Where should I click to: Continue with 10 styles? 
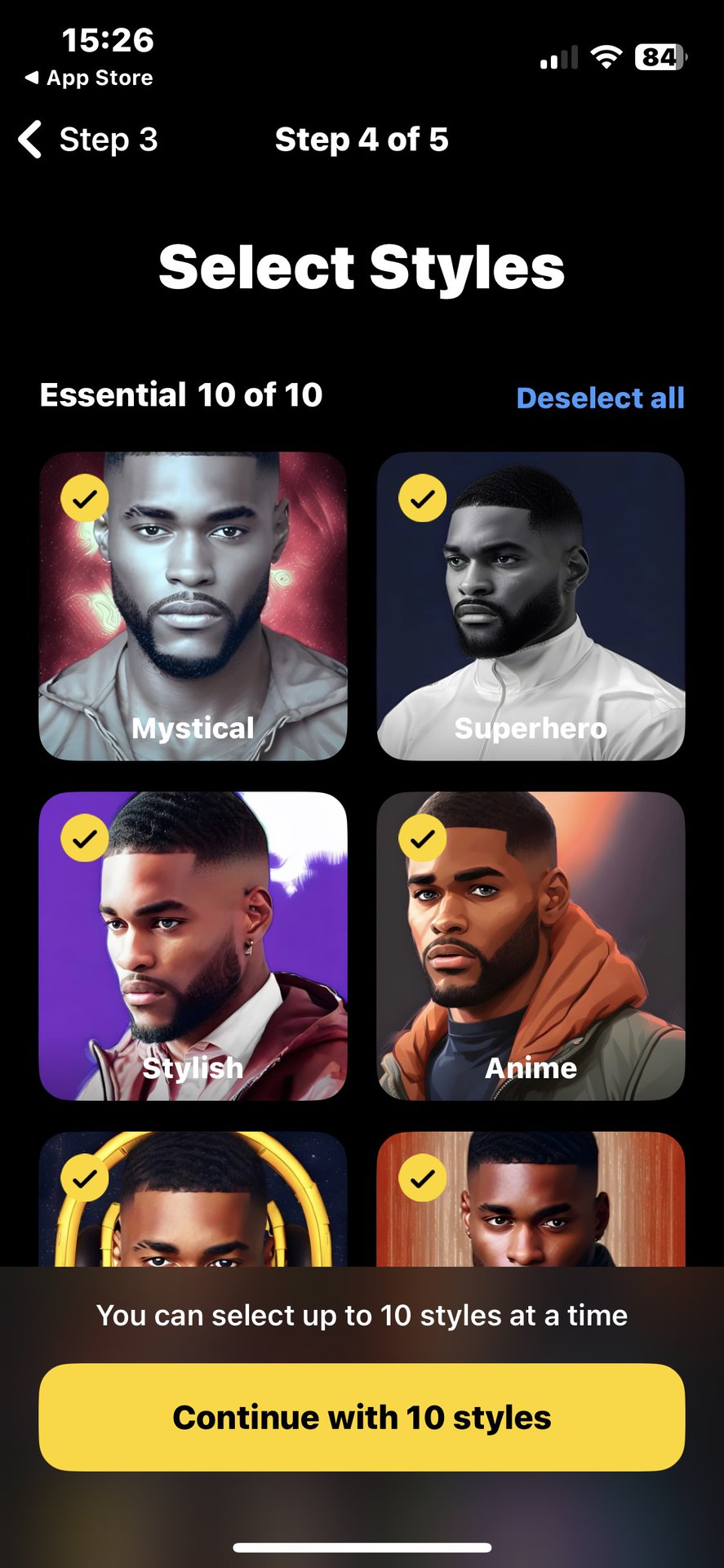[x=362, y=1417]
